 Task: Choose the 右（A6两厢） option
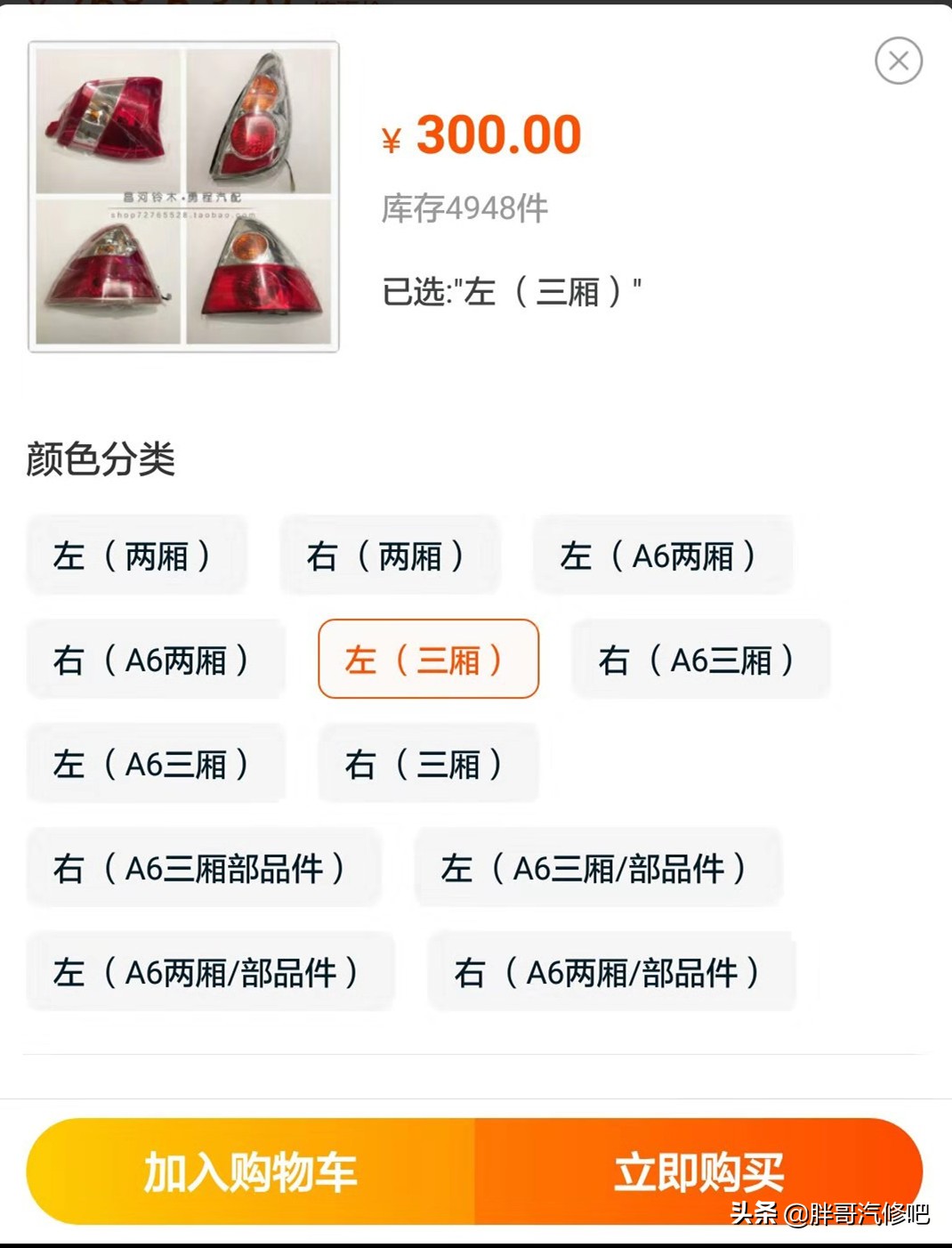156,659
